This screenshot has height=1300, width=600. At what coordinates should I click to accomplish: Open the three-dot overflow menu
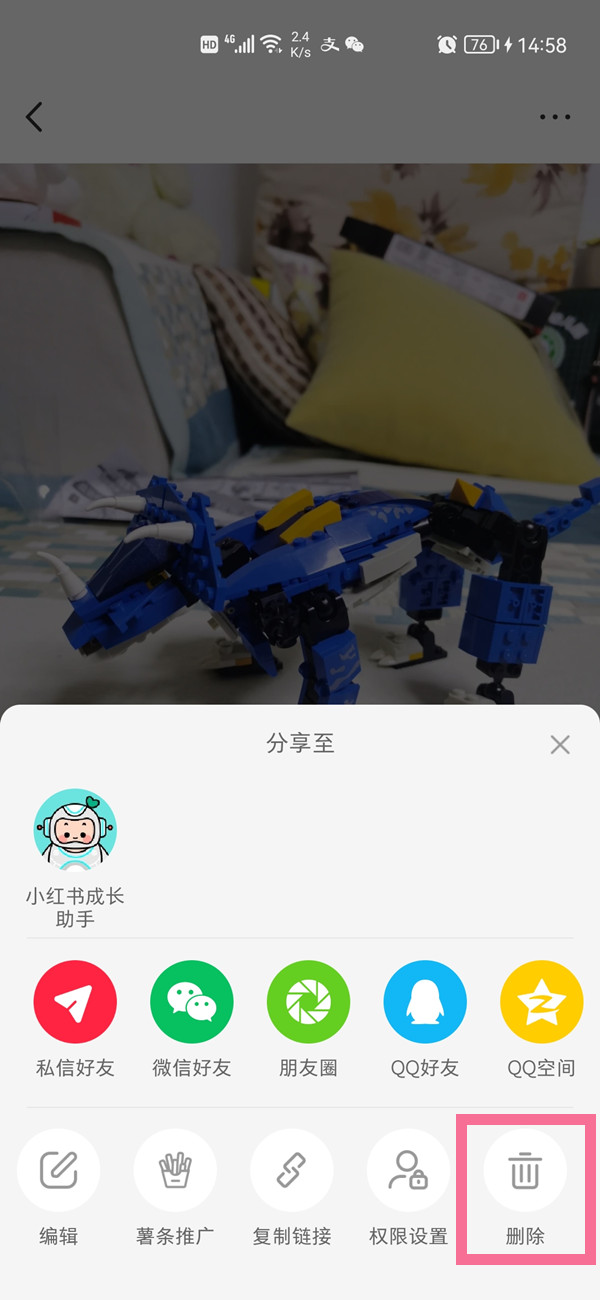554,117
